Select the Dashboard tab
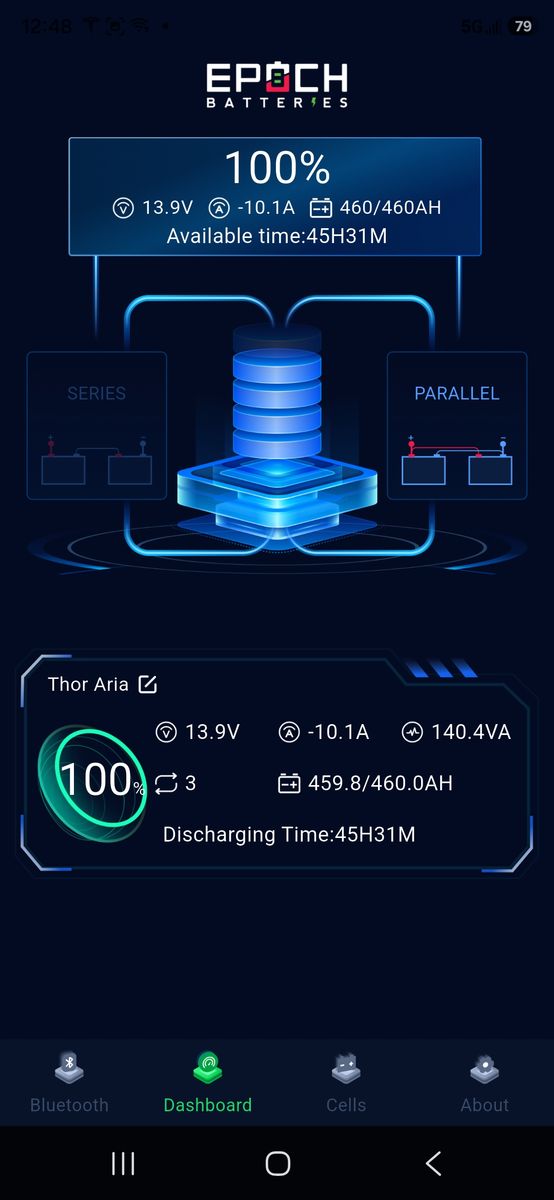The width and height of the screenshot is (554, 1200). click(208, 1082)
